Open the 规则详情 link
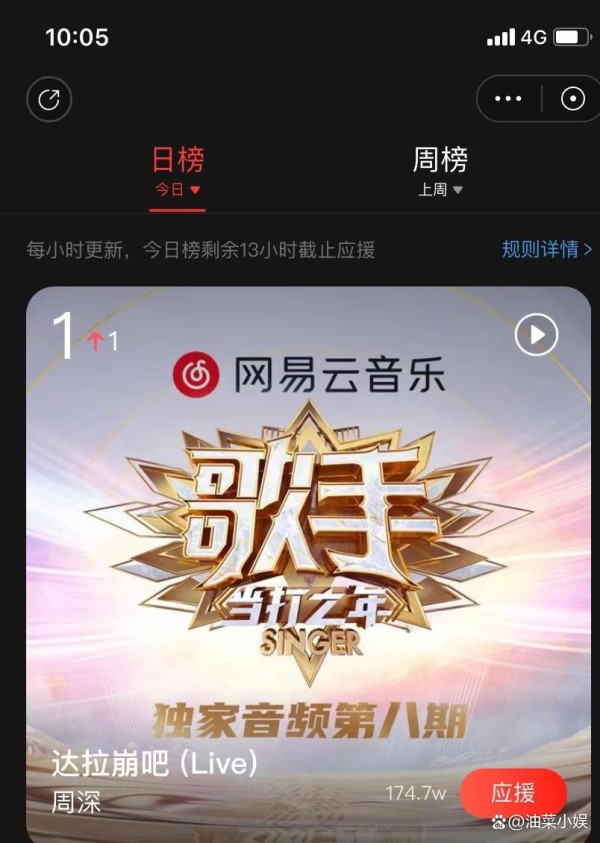This screenshot has width=600, height=843. point(546,249)
